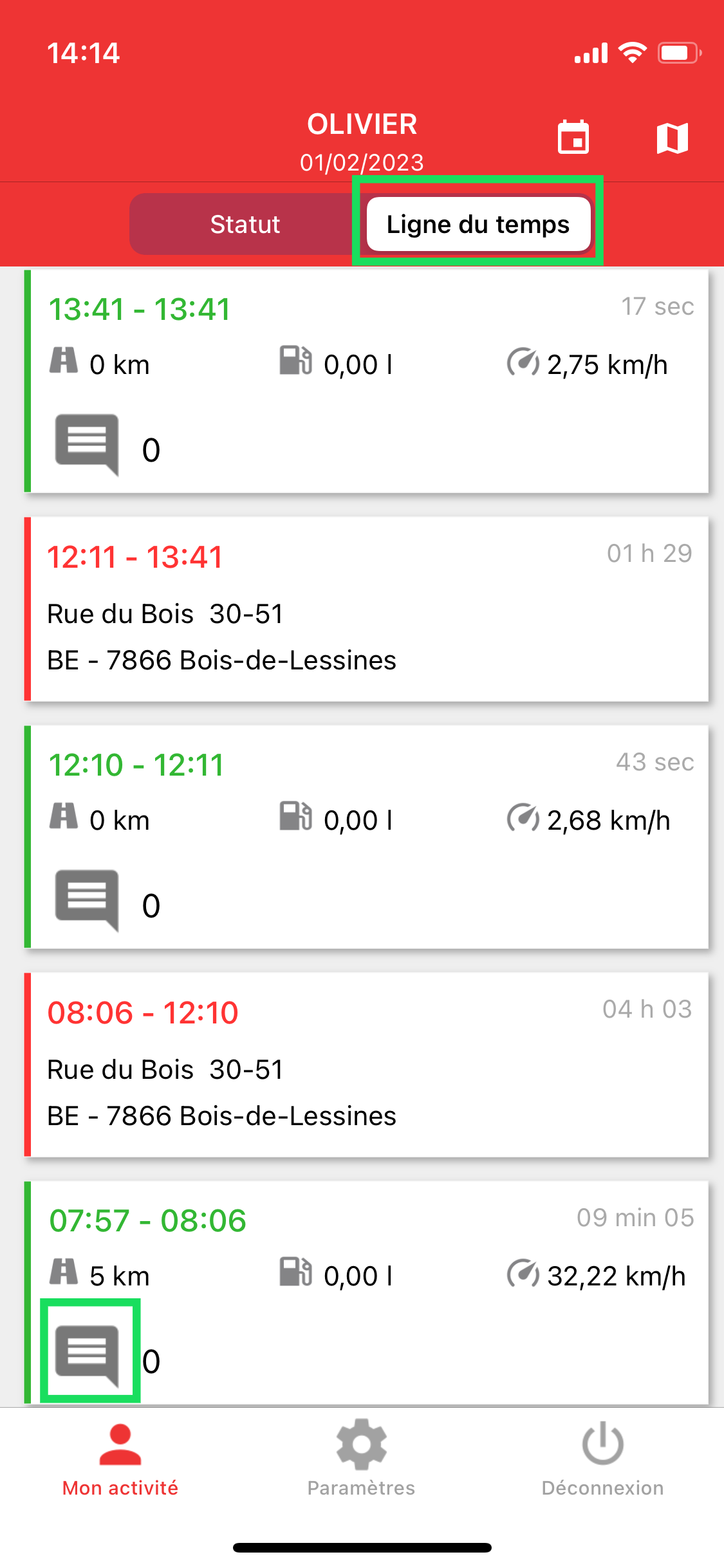Open the map view icon
The height and width of the screenshot is (1568, 724).
[x=673, y=138]
